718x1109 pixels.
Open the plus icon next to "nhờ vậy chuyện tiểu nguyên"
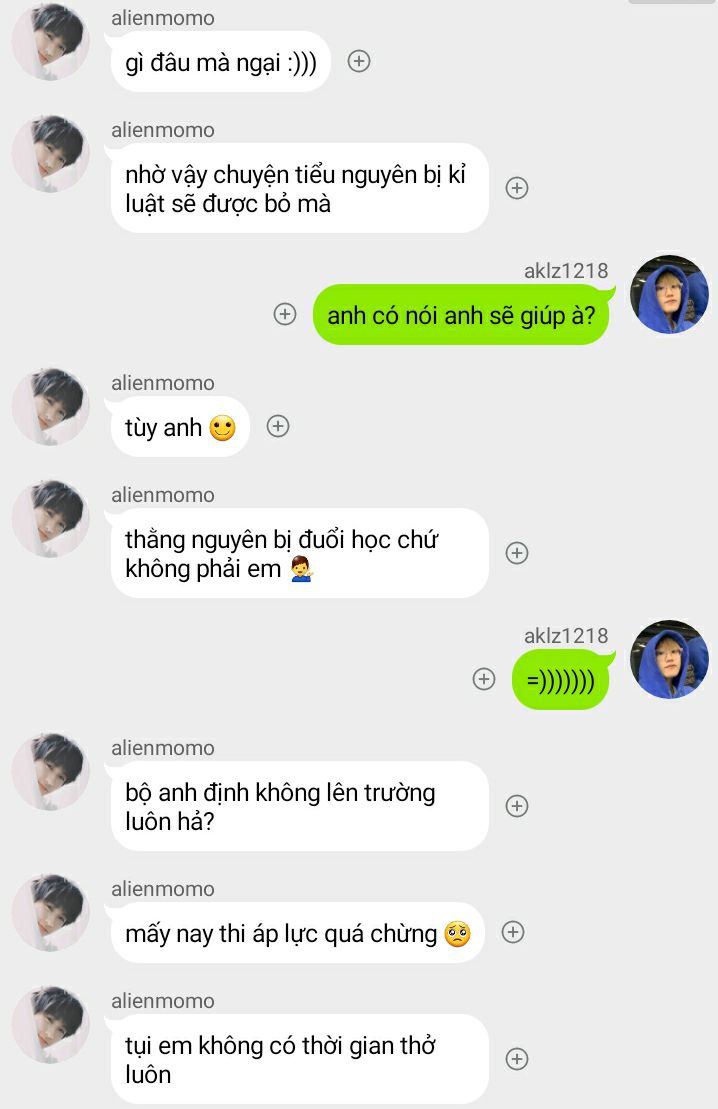(516, 188)
